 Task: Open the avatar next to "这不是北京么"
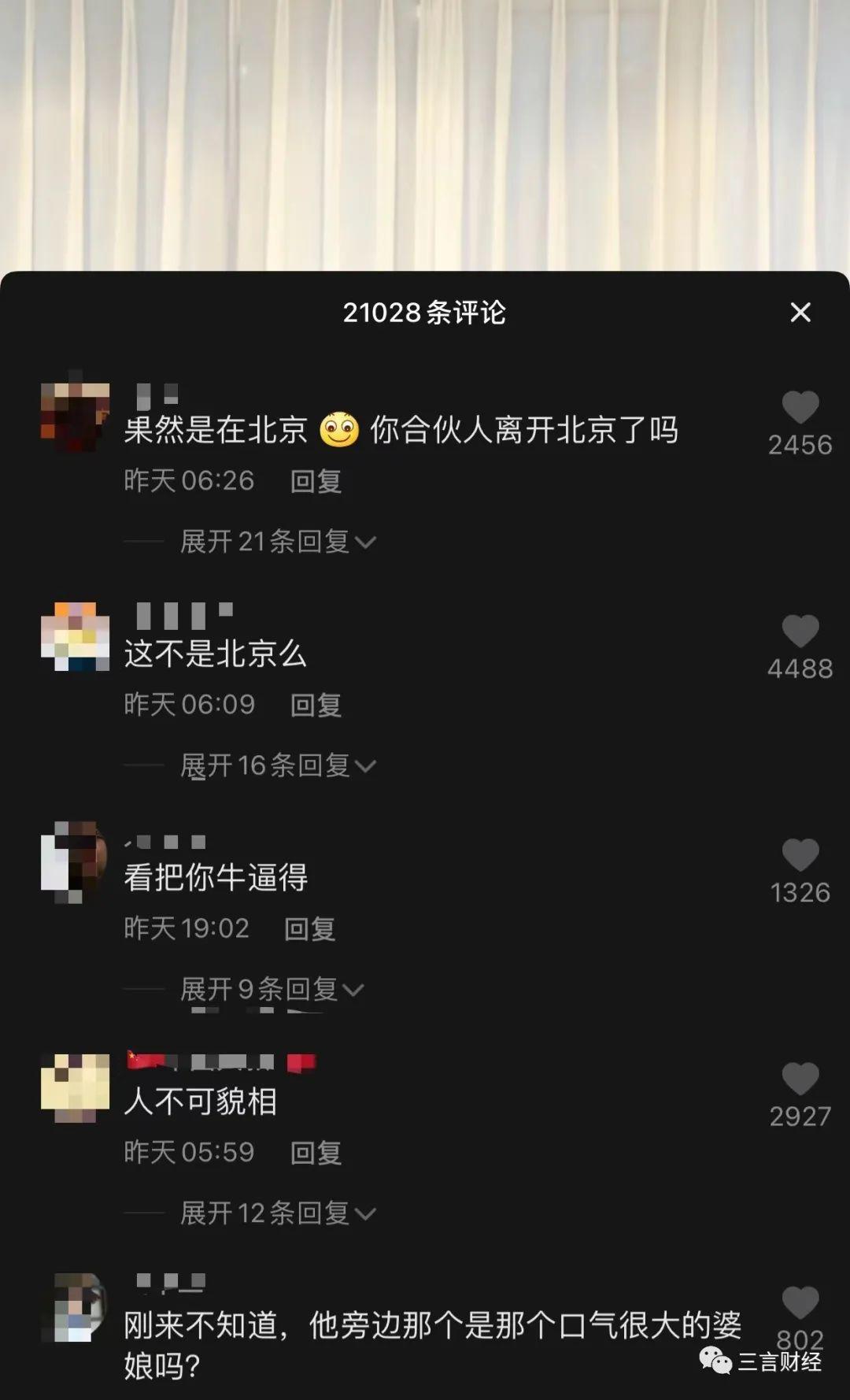tap(75, 638)
